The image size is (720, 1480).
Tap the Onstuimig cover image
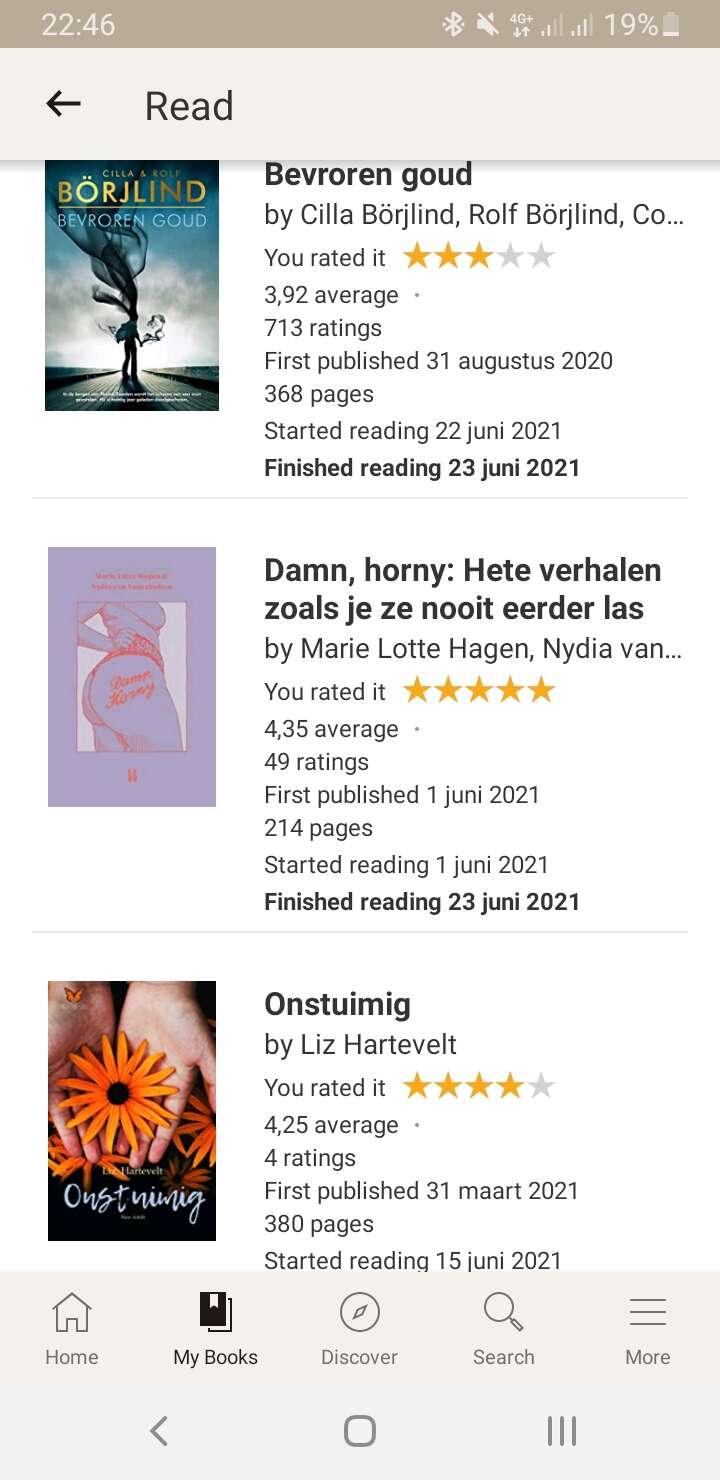[x=132, y=1111]
